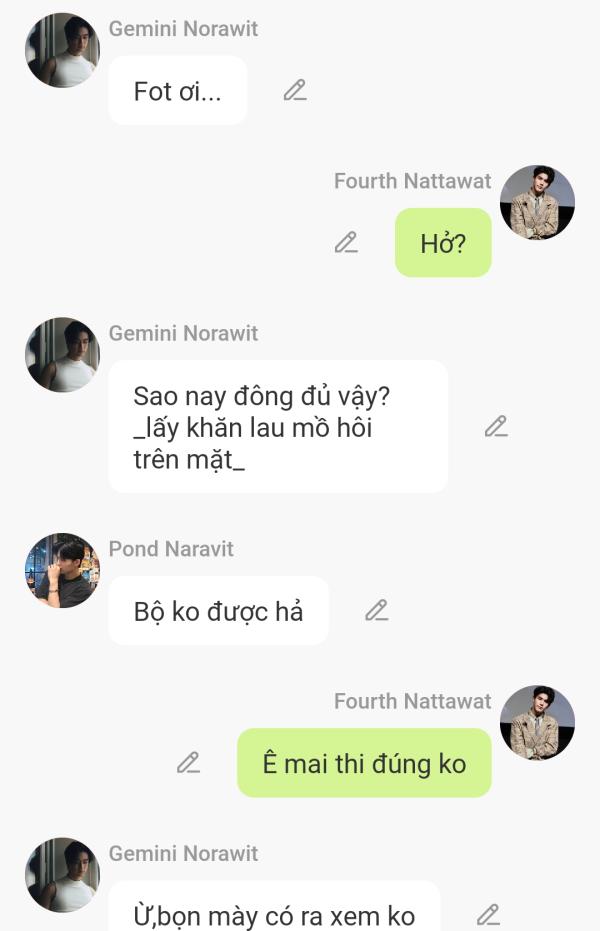The height and width of the screenshot is (931, 600).
Task: Edit the "Fot ơi..." message
Action: pyautogui.click(x=295, y=90)
